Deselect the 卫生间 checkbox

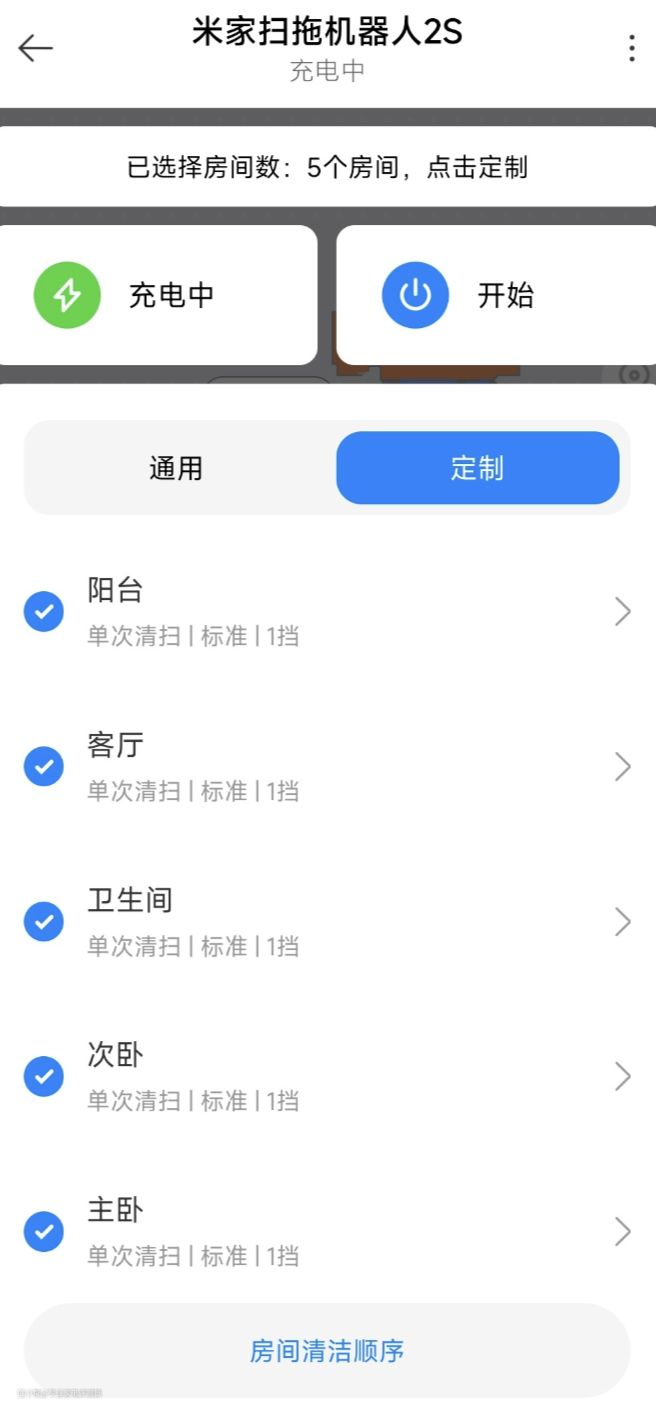coord(43,921)
